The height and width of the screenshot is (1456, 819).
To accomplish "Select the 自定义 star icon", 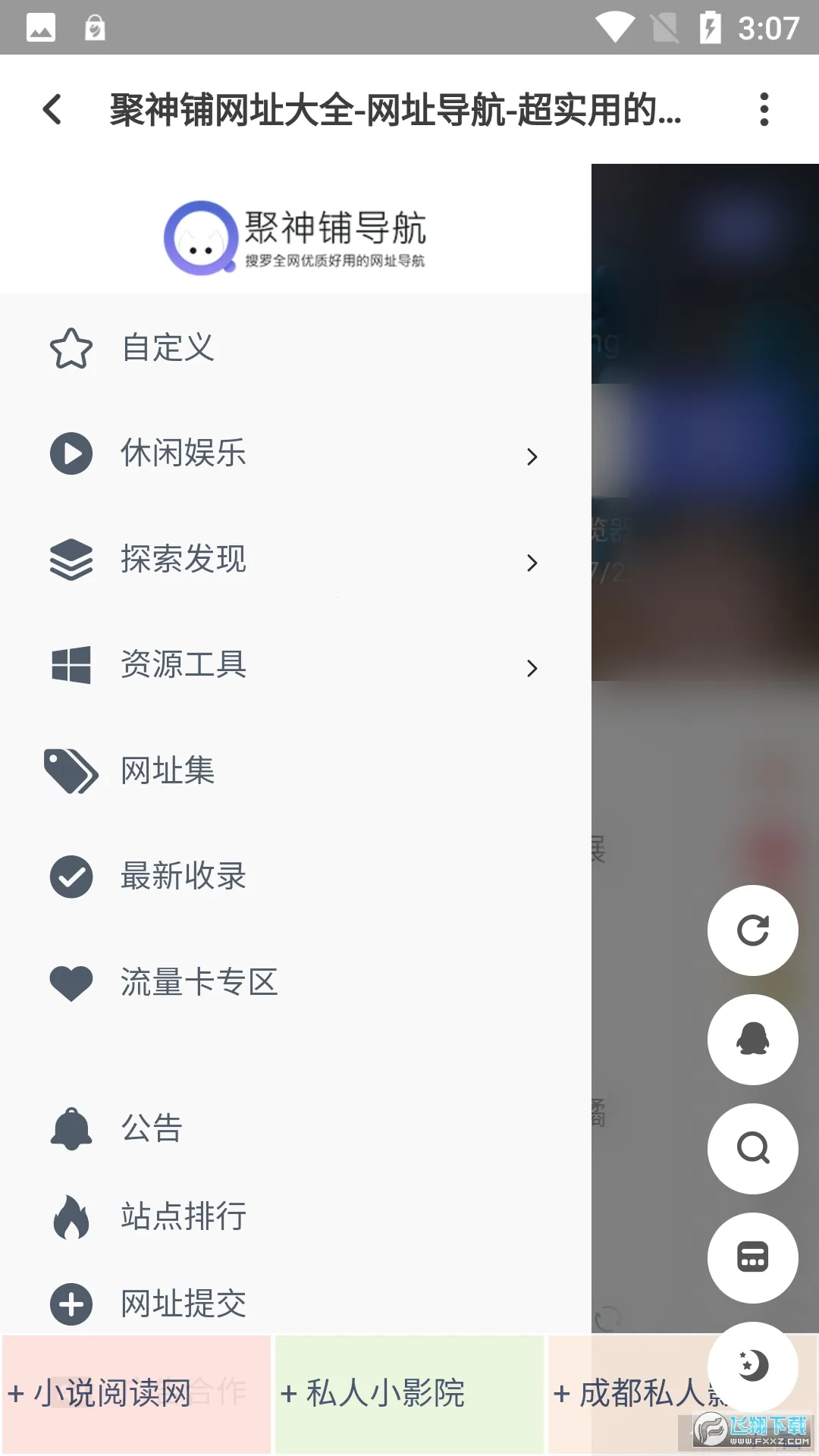I will click(x=70, y=348).
